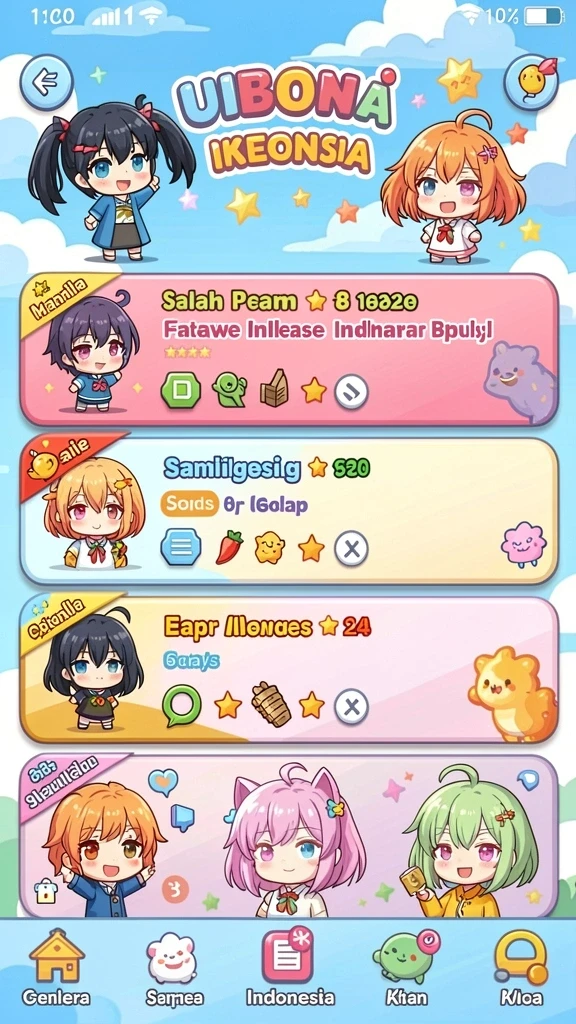Open the Samlilgesig card

[x=289, y=511]
